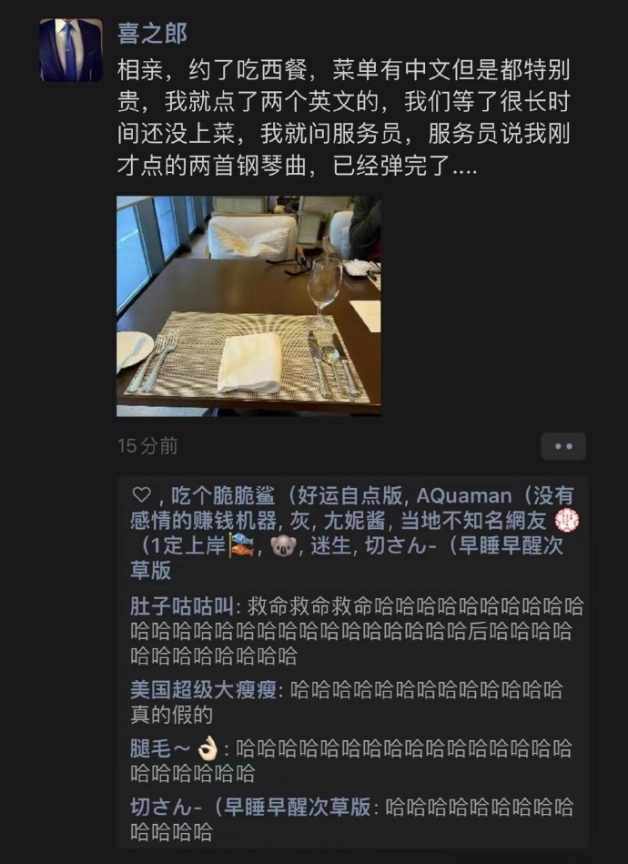Reply to 切さん's comment
Viewport: 628px width, 864px height.
coord(480,807)
